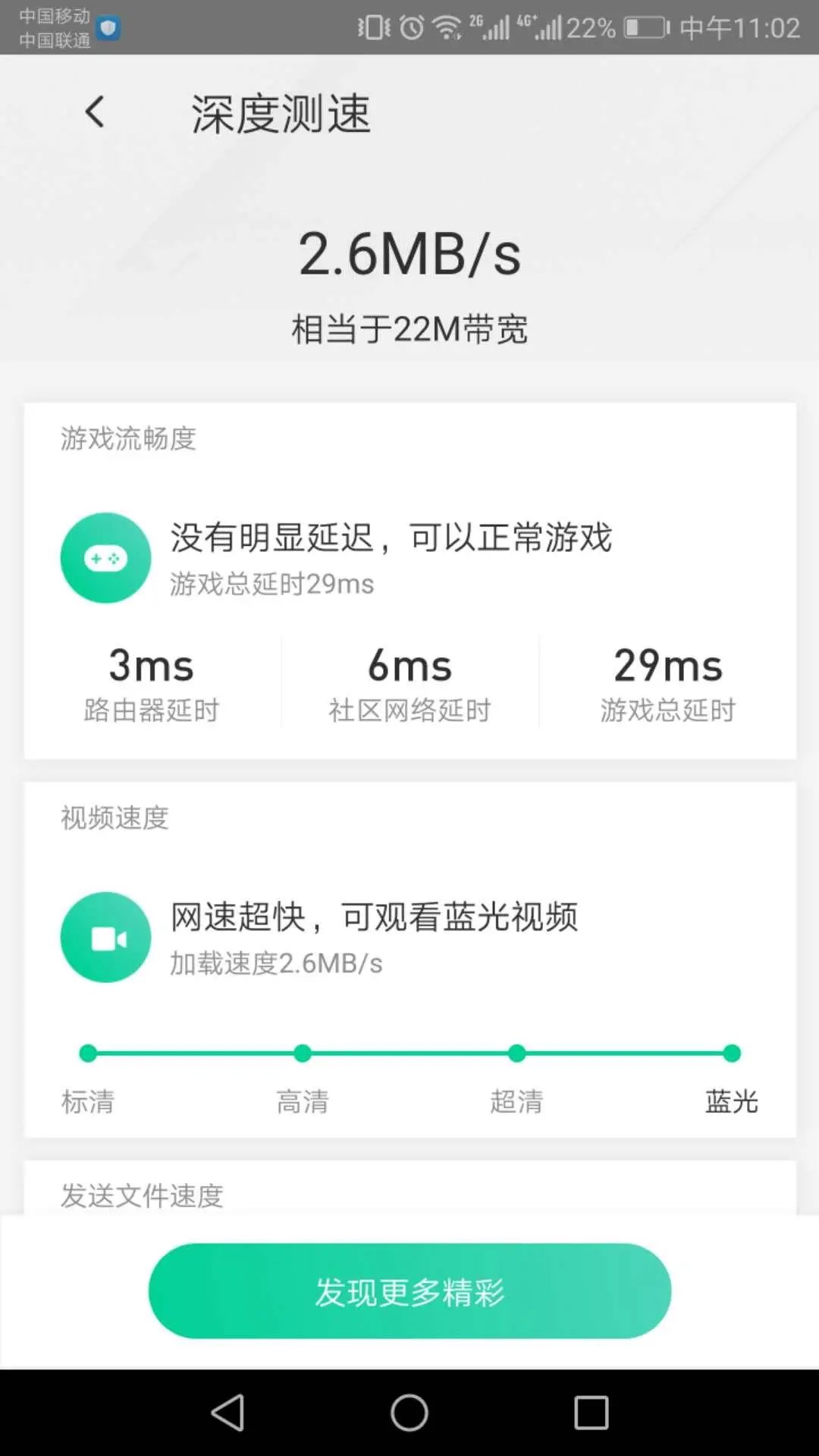The height and width of the screenshot is (1456, 819).
Task: Open the recent apps overview
Action: coord(591,1413)
